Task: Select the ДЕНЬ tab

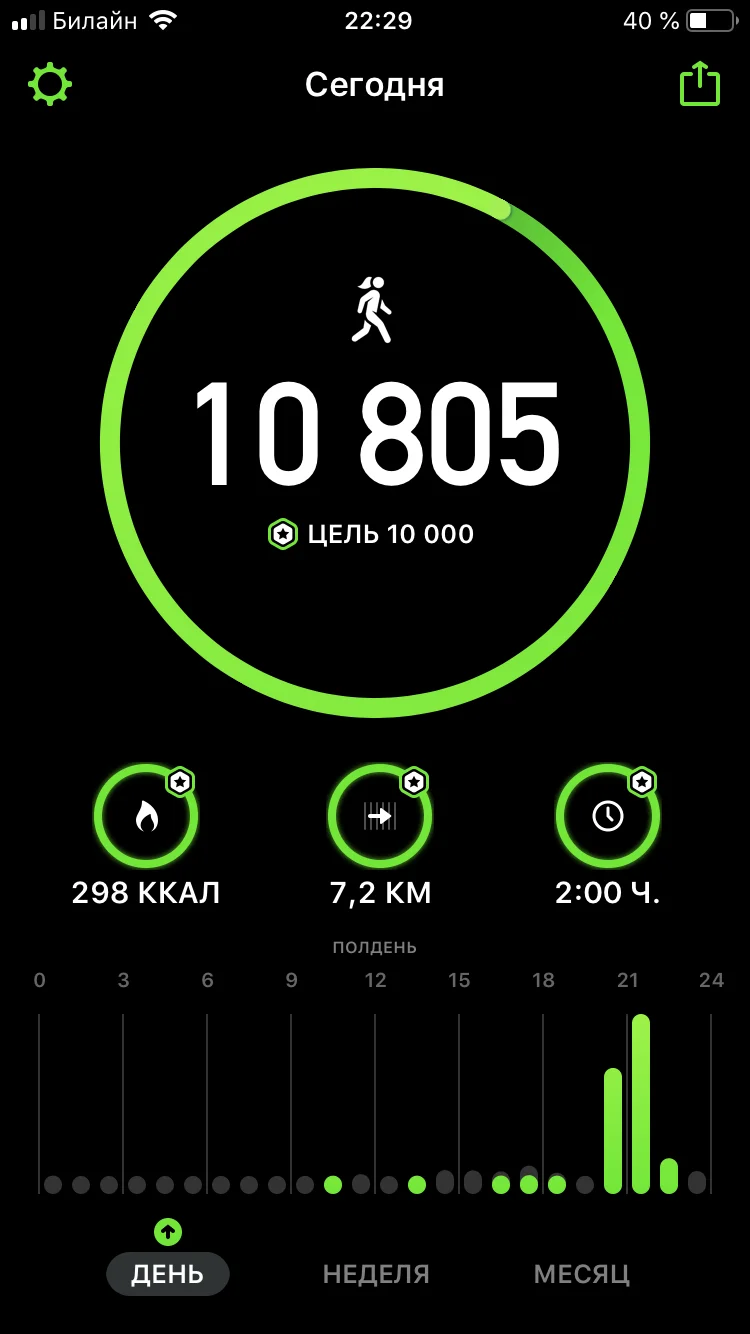Action: pos(168,1274)
